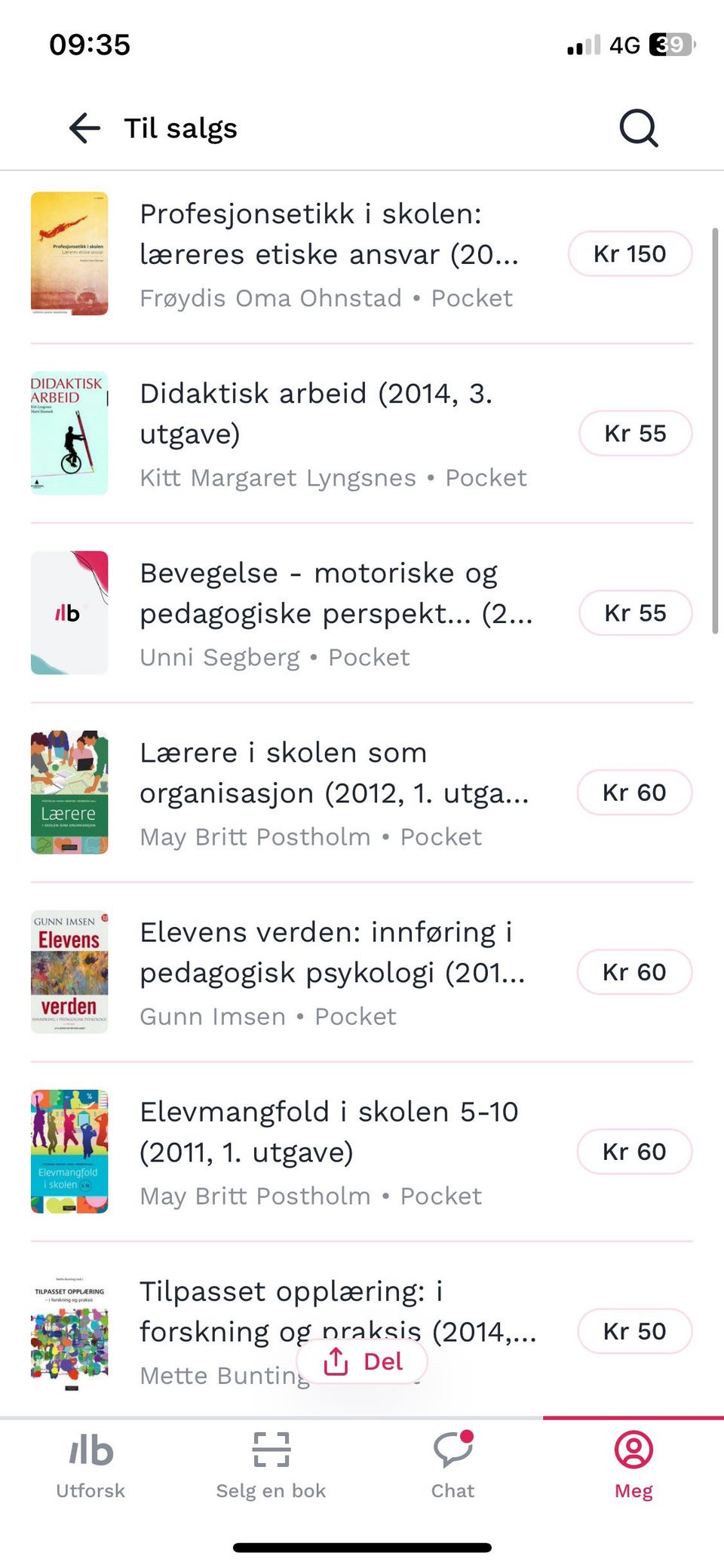The image size is (724, 1568).
Task: Select Elevens verden by Gunn Imsen
Action: (329, 972)
